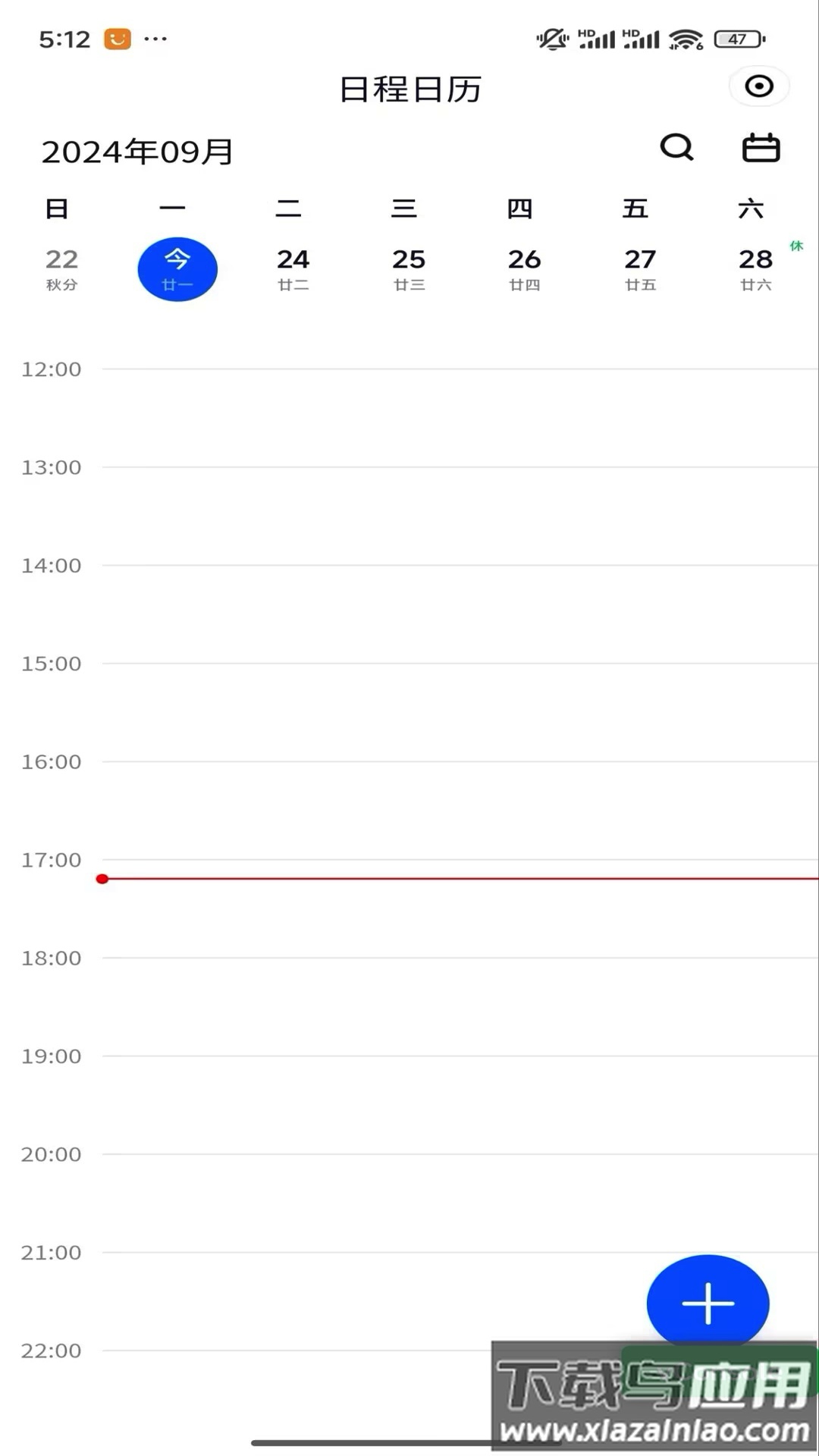The width and height of the screenshot is (819, 1456).
Task: Click the 日程日历 title text
Action: pos(409,89)
